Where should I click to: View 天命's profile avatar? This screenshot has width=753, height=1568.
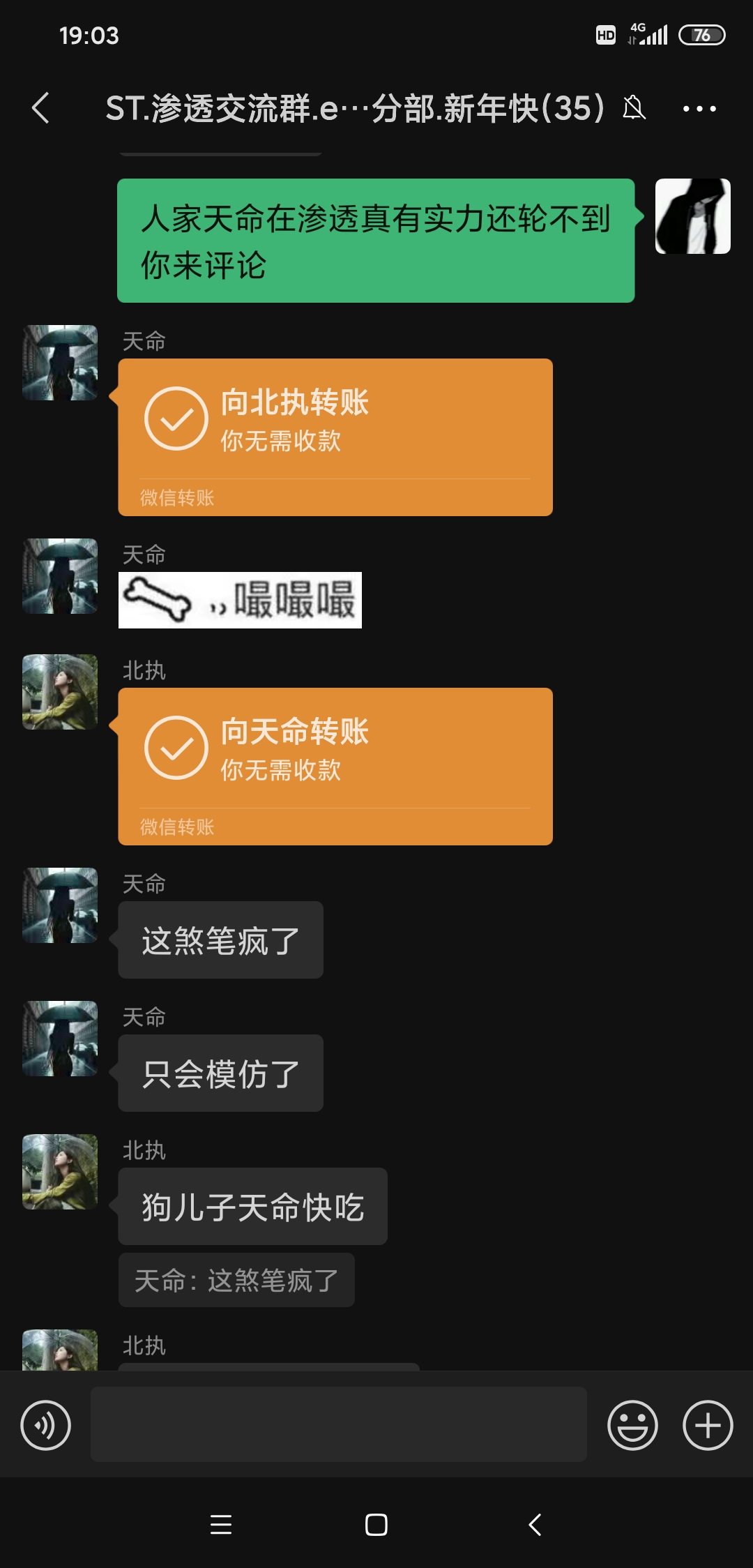pyautogui.click(x=59, y=363)
